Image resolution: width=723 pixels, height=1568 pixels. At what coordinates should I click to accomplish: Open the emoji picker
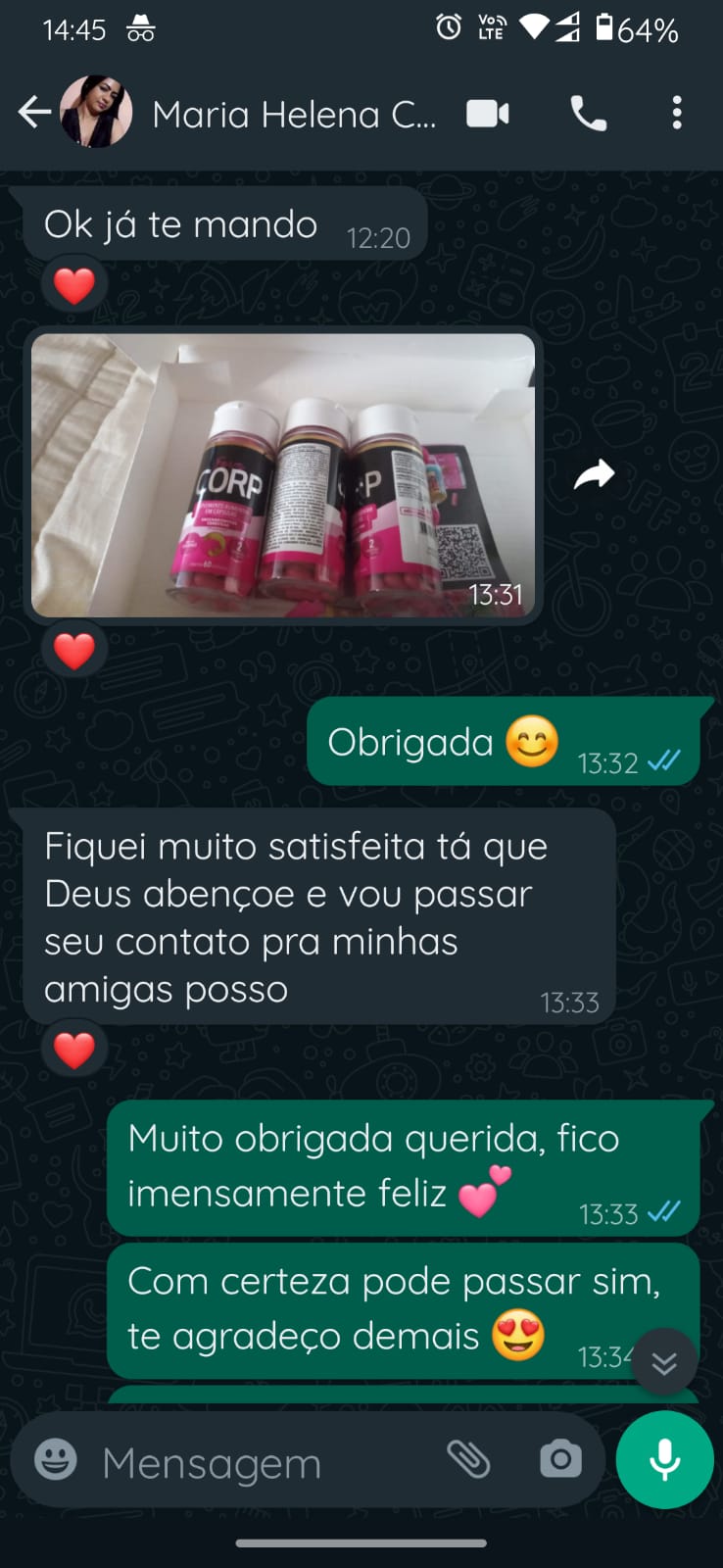(55, 1460)
